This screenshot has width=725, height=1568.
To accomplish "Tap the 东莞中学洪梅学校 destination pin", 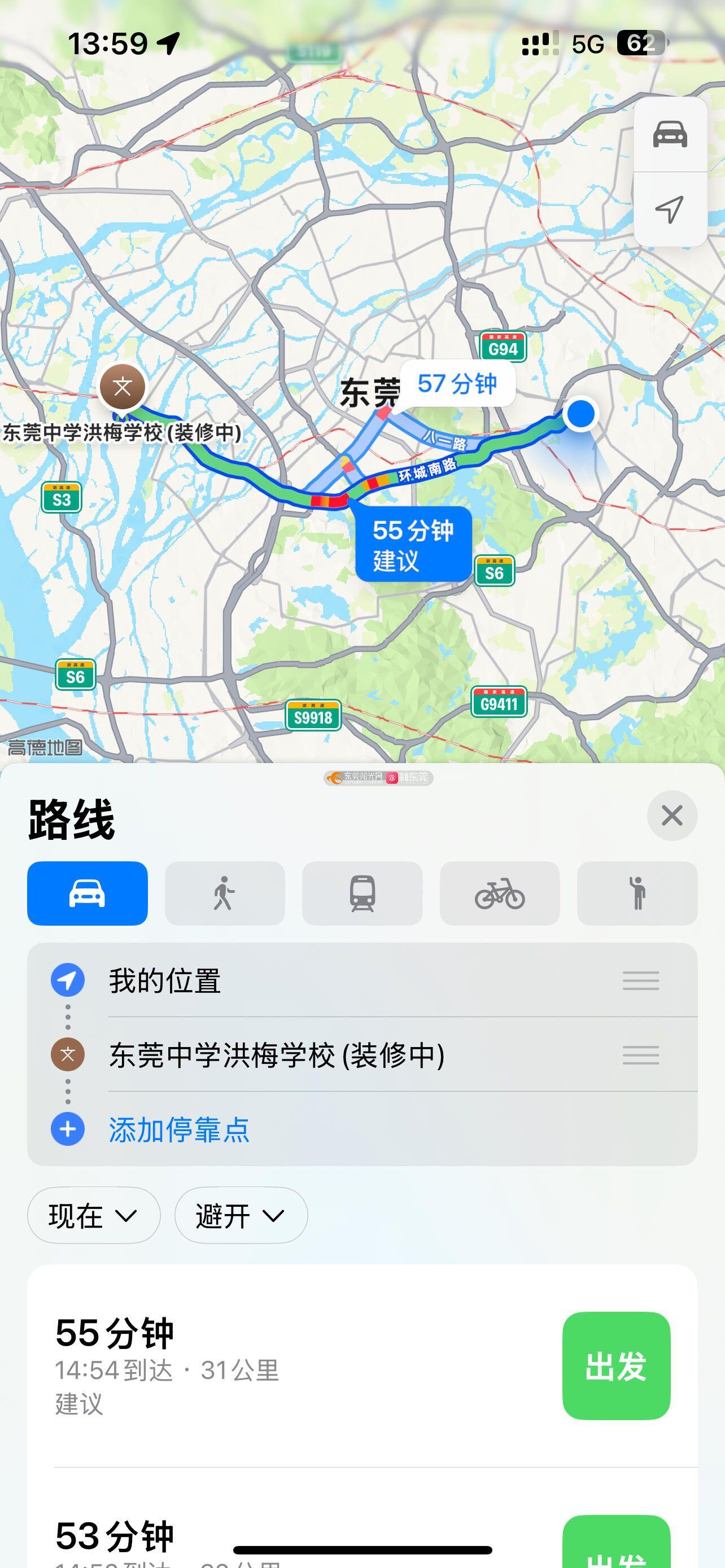I will (x=123, y=387).
